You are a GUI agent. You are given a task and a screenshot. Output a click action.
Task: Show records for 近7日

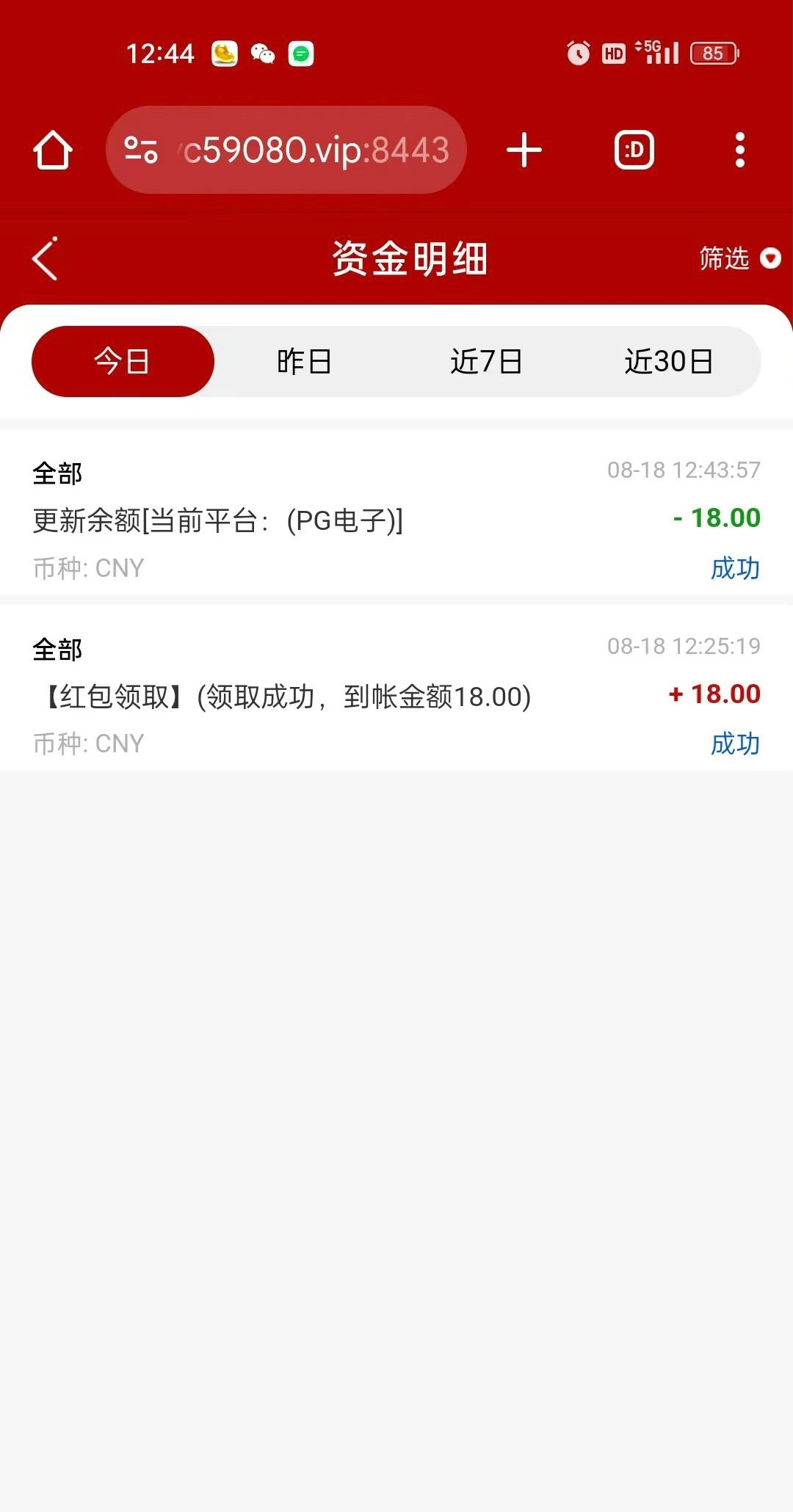click(486, 361)
